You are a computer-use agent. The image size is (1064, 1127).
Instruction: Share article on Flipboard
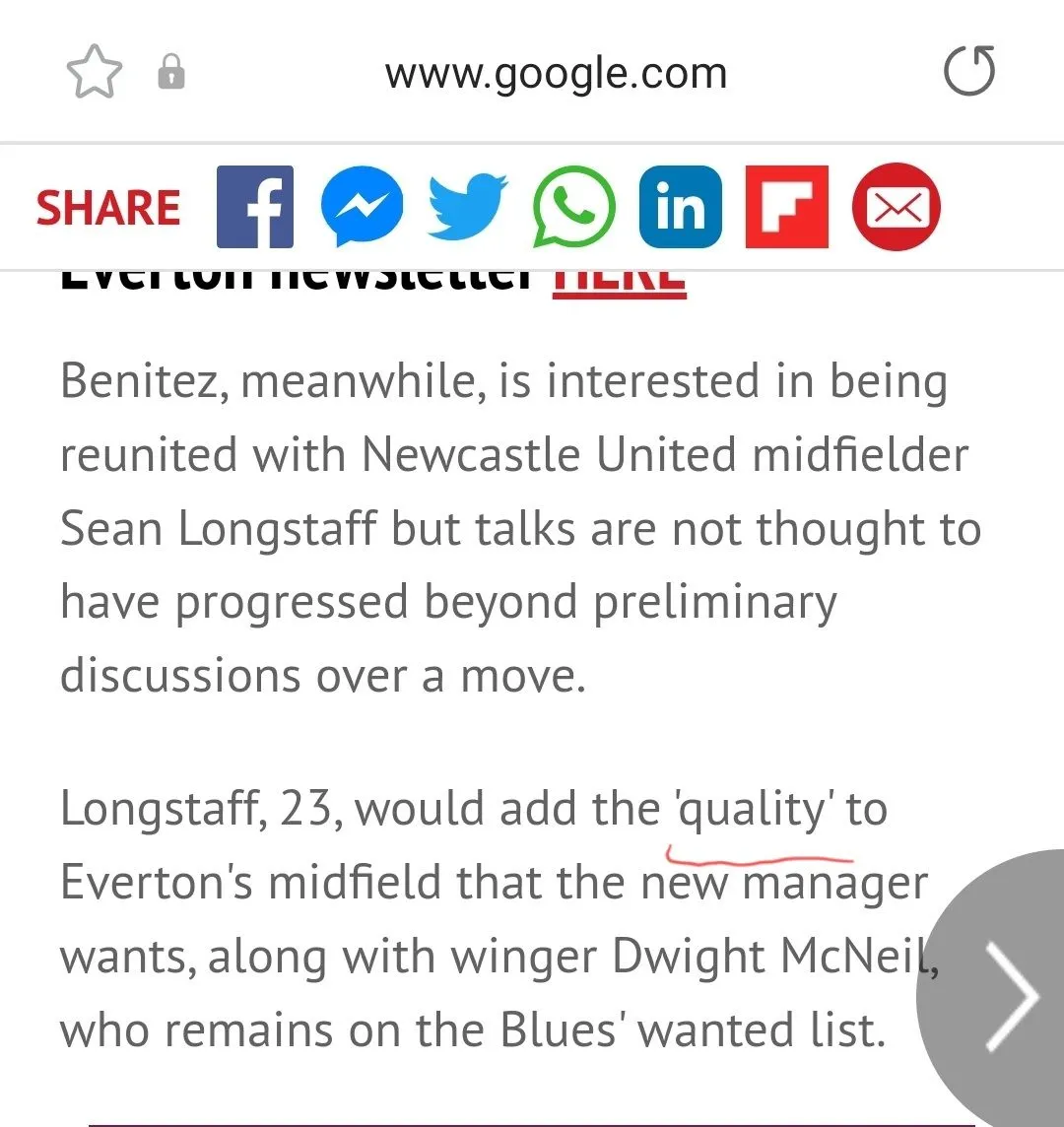click(x=786, y=207)
